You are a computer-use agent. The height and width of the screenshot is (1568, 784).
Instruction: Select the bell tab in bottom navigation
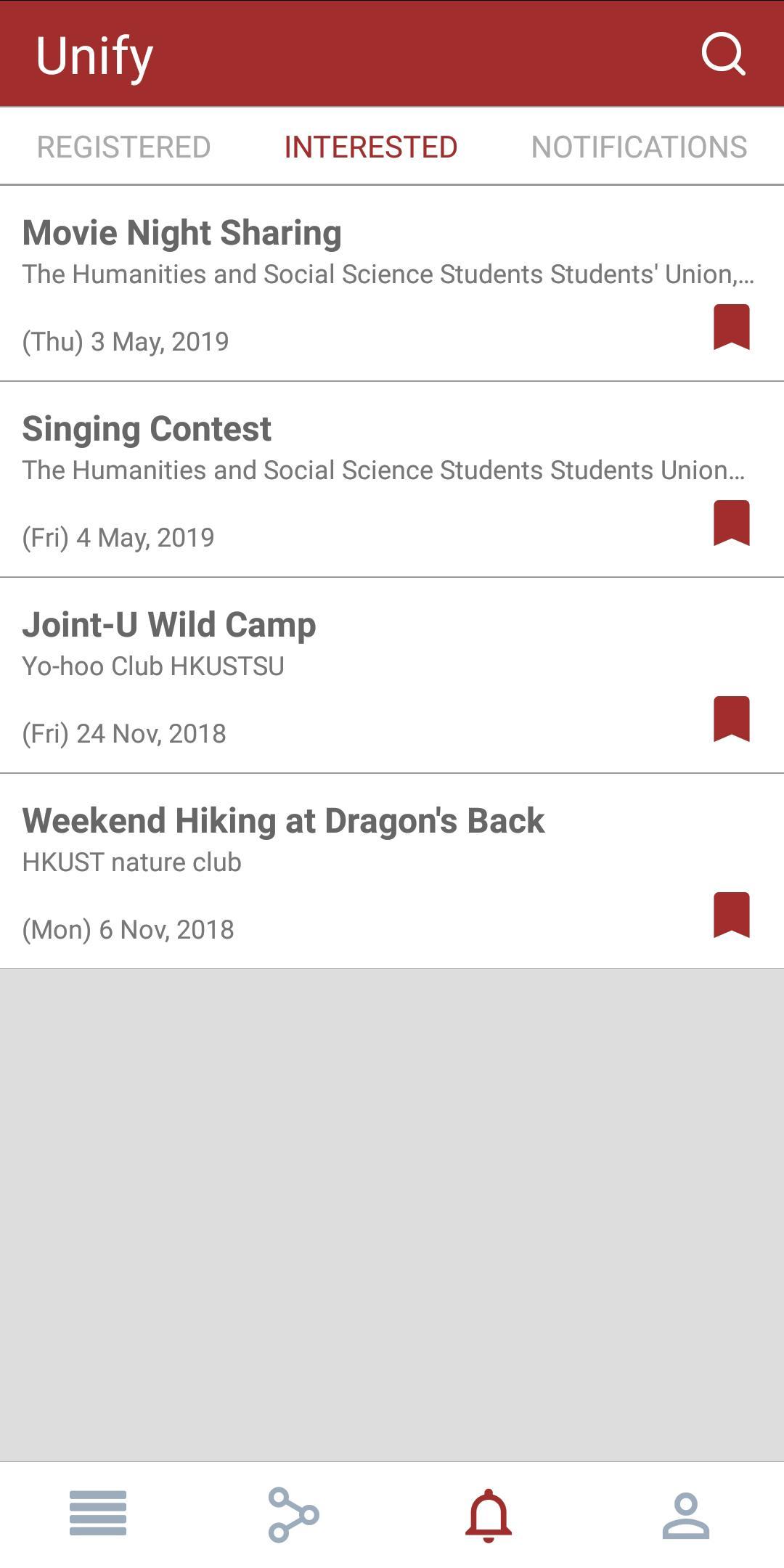pyautogui.click(x=489, y=1515)
